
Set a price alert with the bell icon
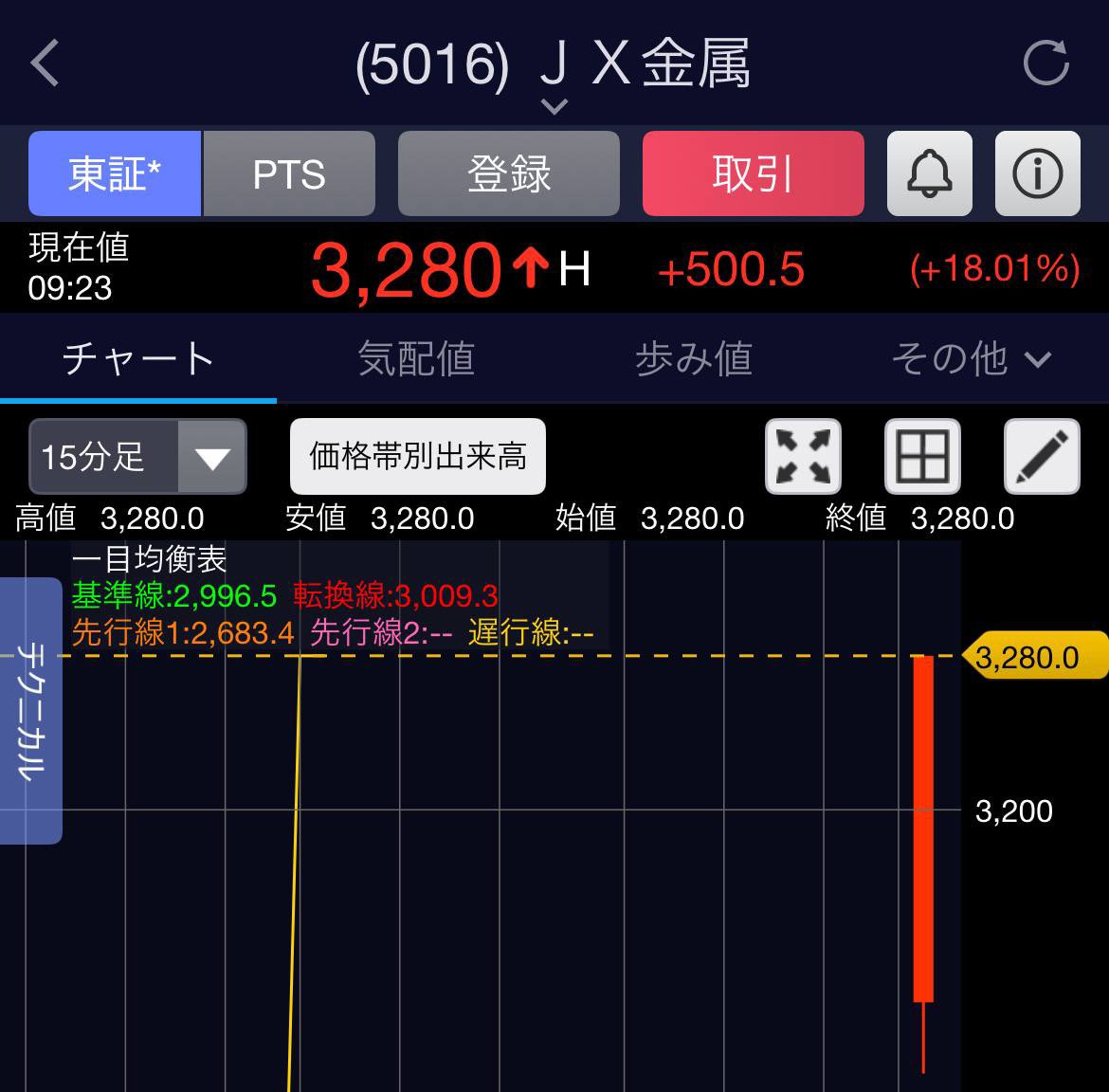coord(930,174)
